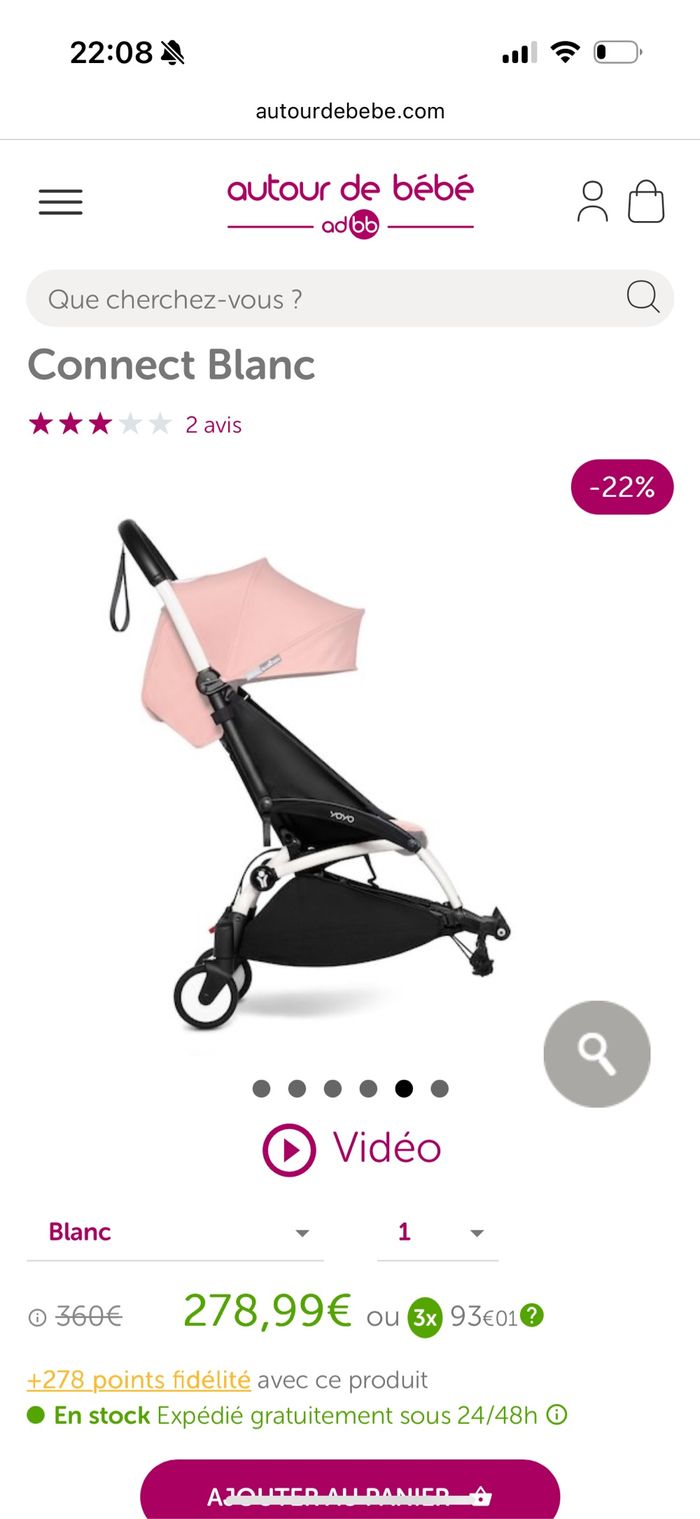Open the shipping info icon after 24/48h
The image size is (700, 1519).
pos(558,1416)
